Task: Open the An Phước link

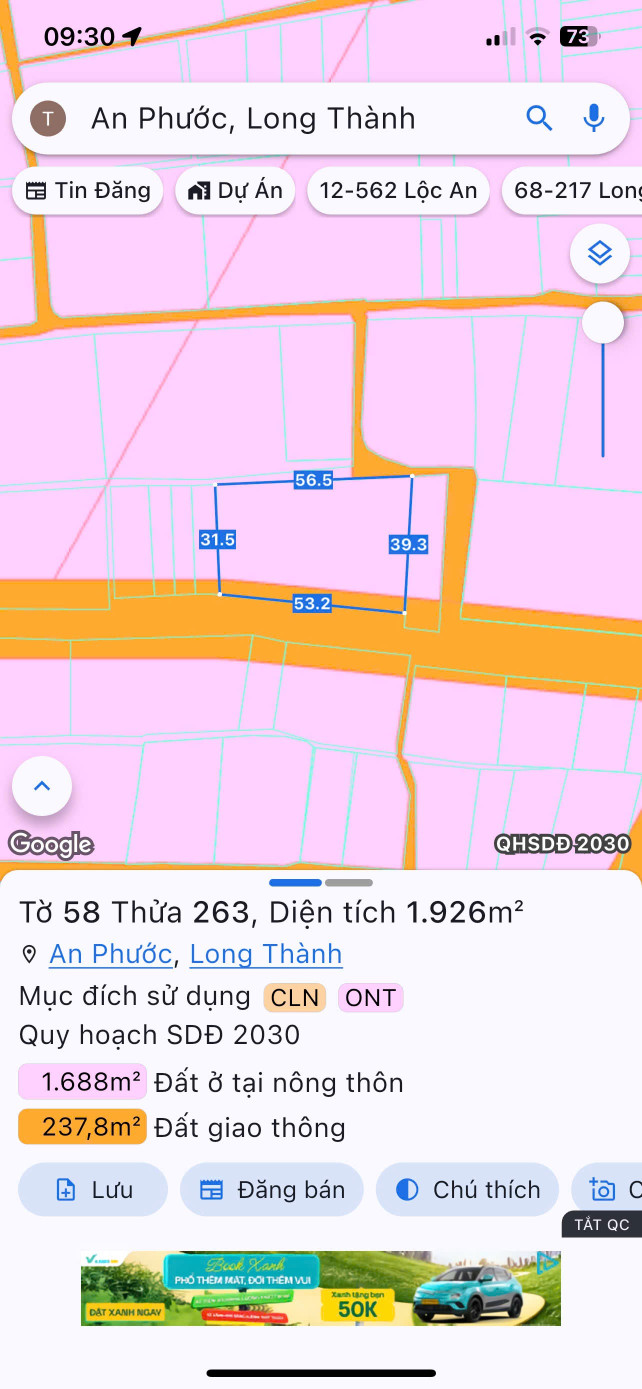Action: click(111, 954)
